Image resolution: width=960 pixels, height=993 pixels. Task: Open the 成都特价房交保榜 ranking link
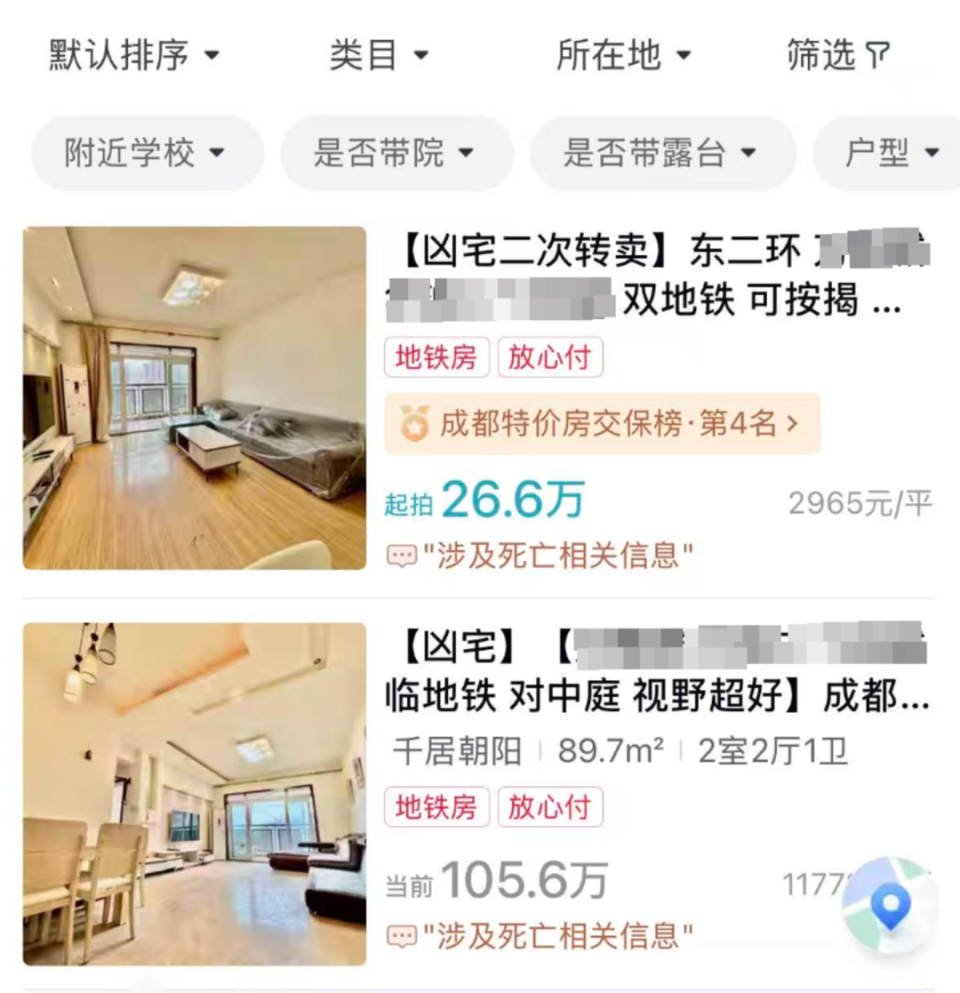click(600, 425)
